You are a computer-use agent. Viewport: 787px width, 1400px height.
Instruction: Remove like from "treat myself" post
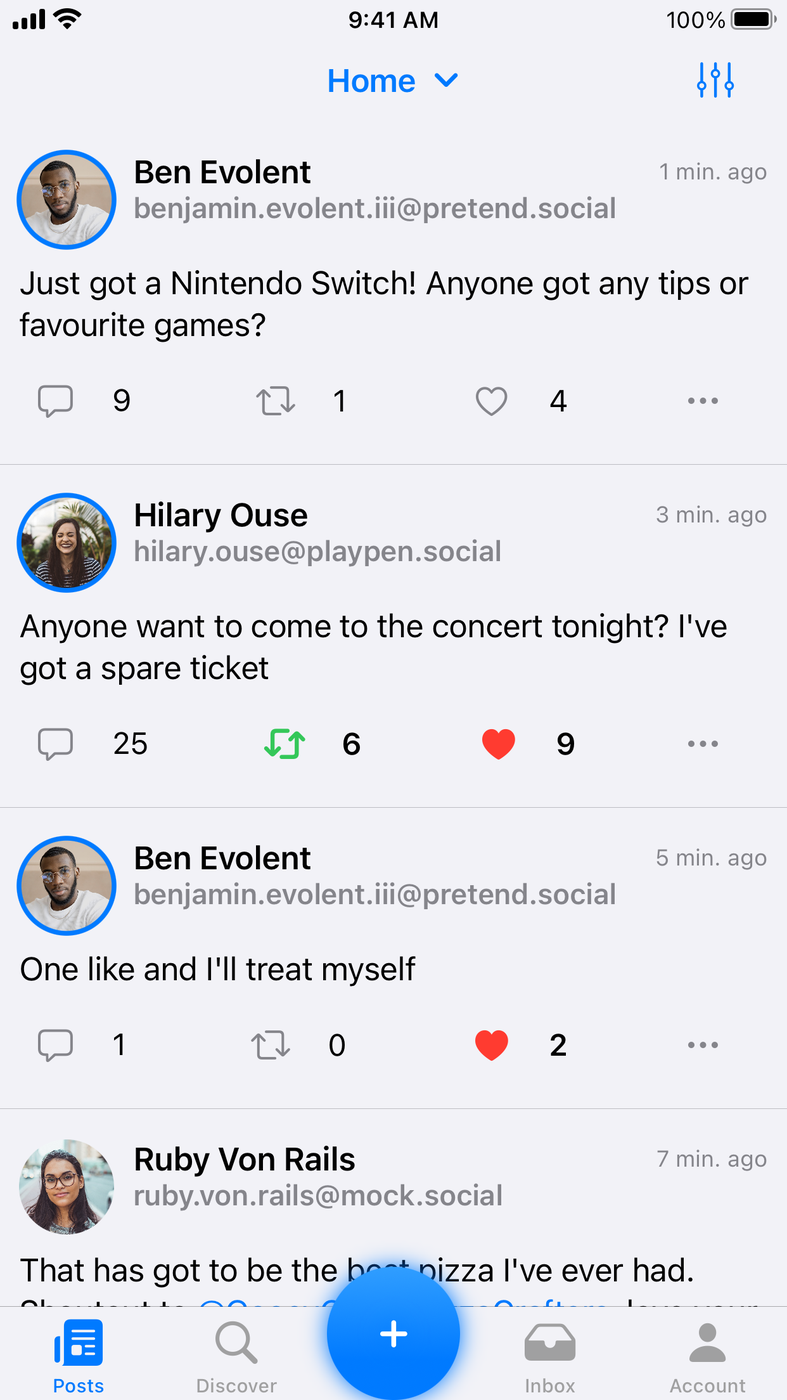pyautogui.click(x=491, y=1045)
